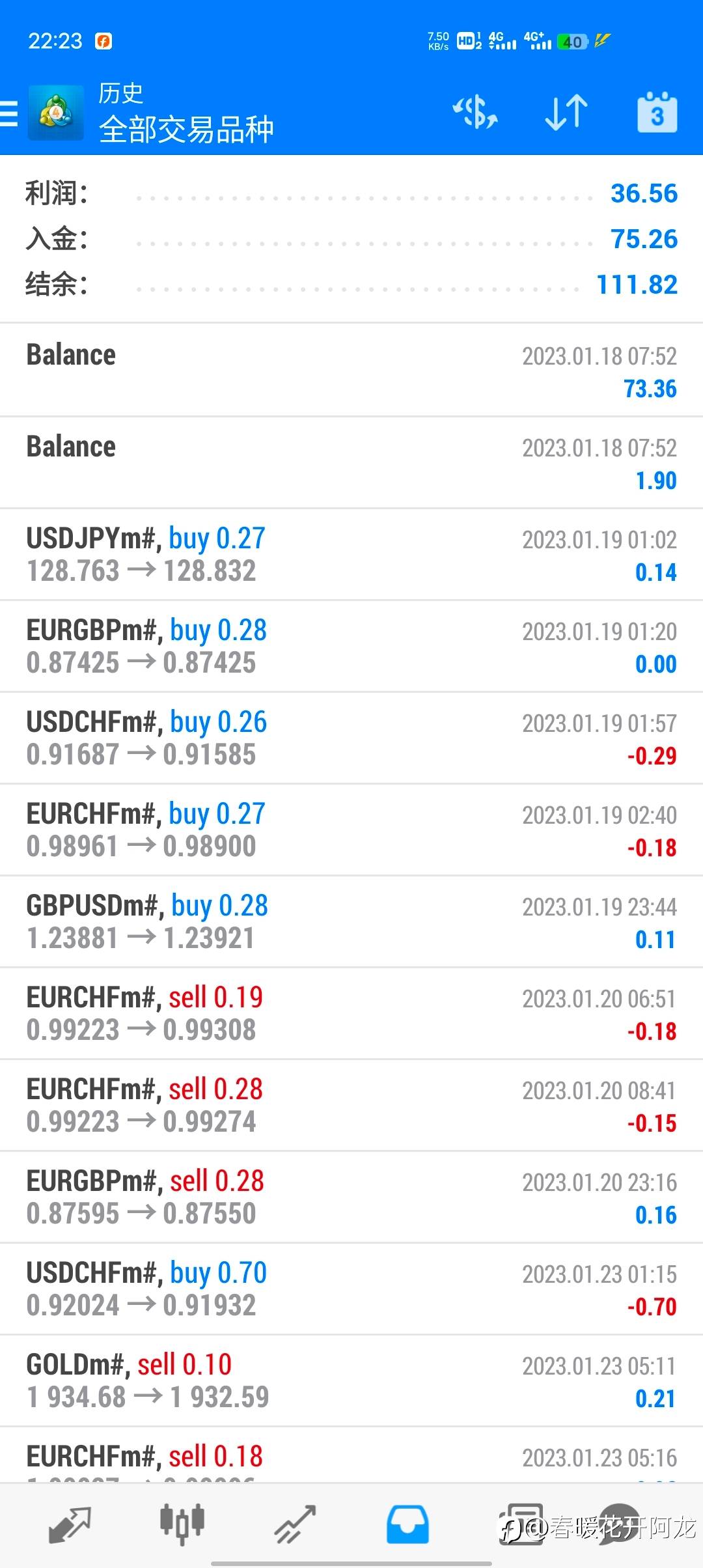
Task: Open the hamburger drawer menu
Action: 9,113
